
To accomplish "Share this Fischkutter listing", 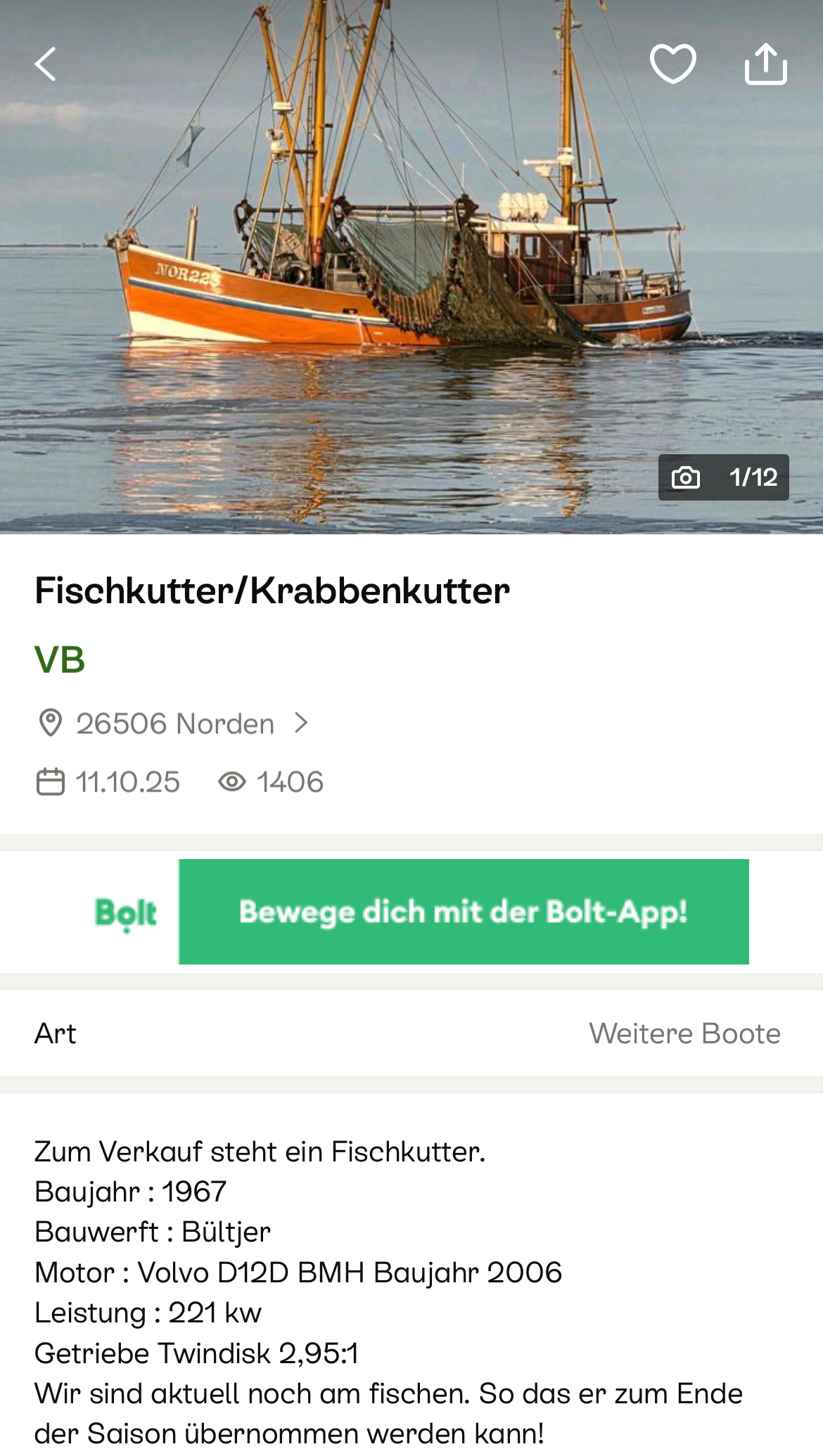I will coord(765,64).
